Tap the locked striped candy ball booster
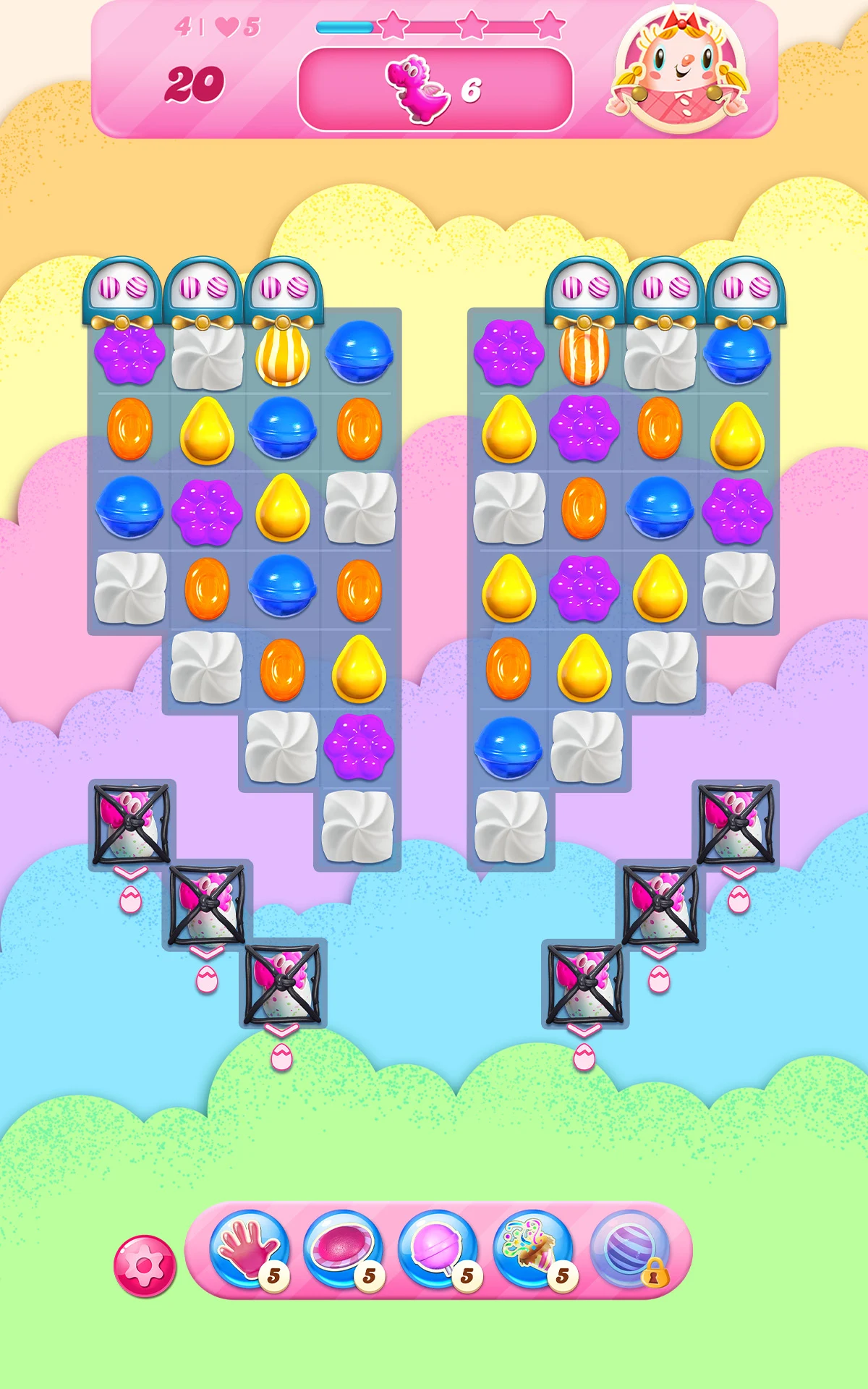 (x=629, y=1249)
